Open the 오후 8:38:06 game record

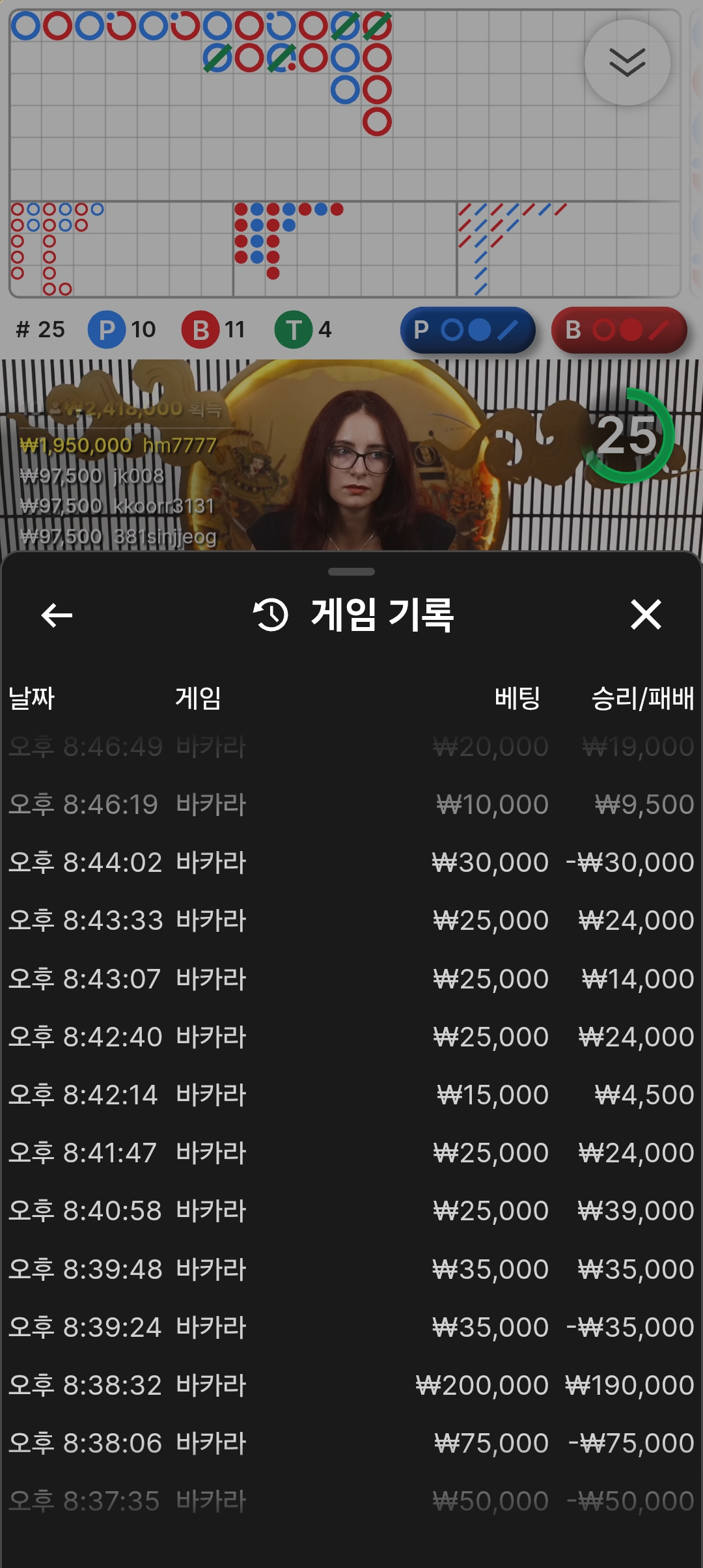(x=351, y=1443)
